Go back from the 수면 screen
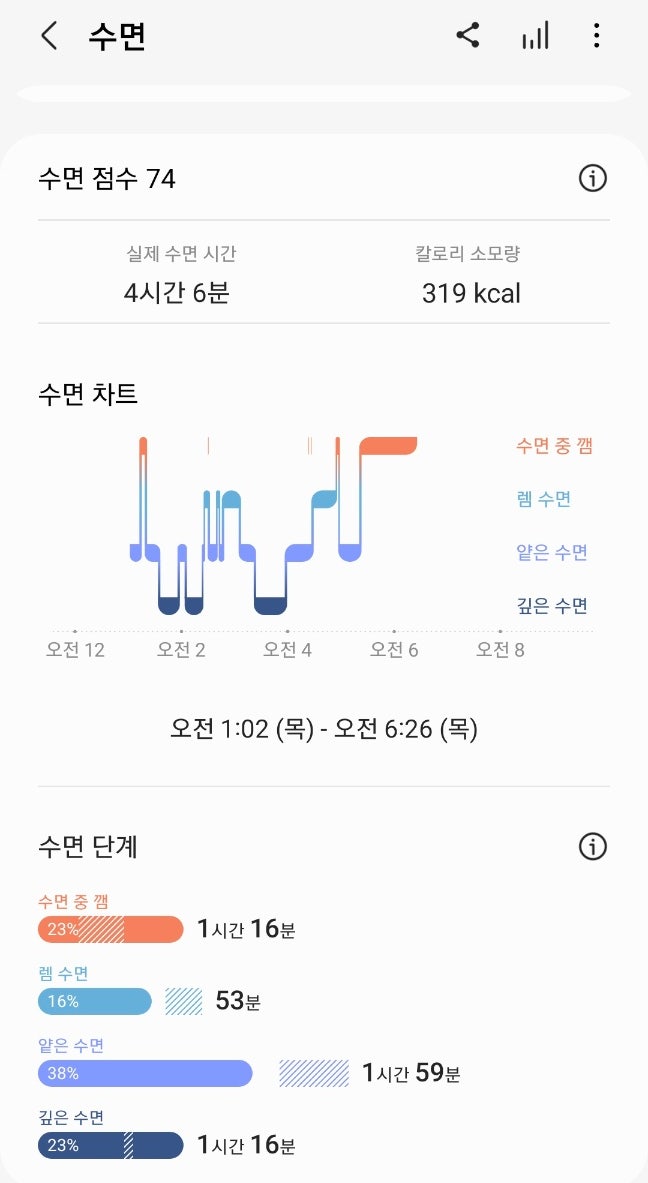This screenshot has height=1183, width=648. click(48, 37)
